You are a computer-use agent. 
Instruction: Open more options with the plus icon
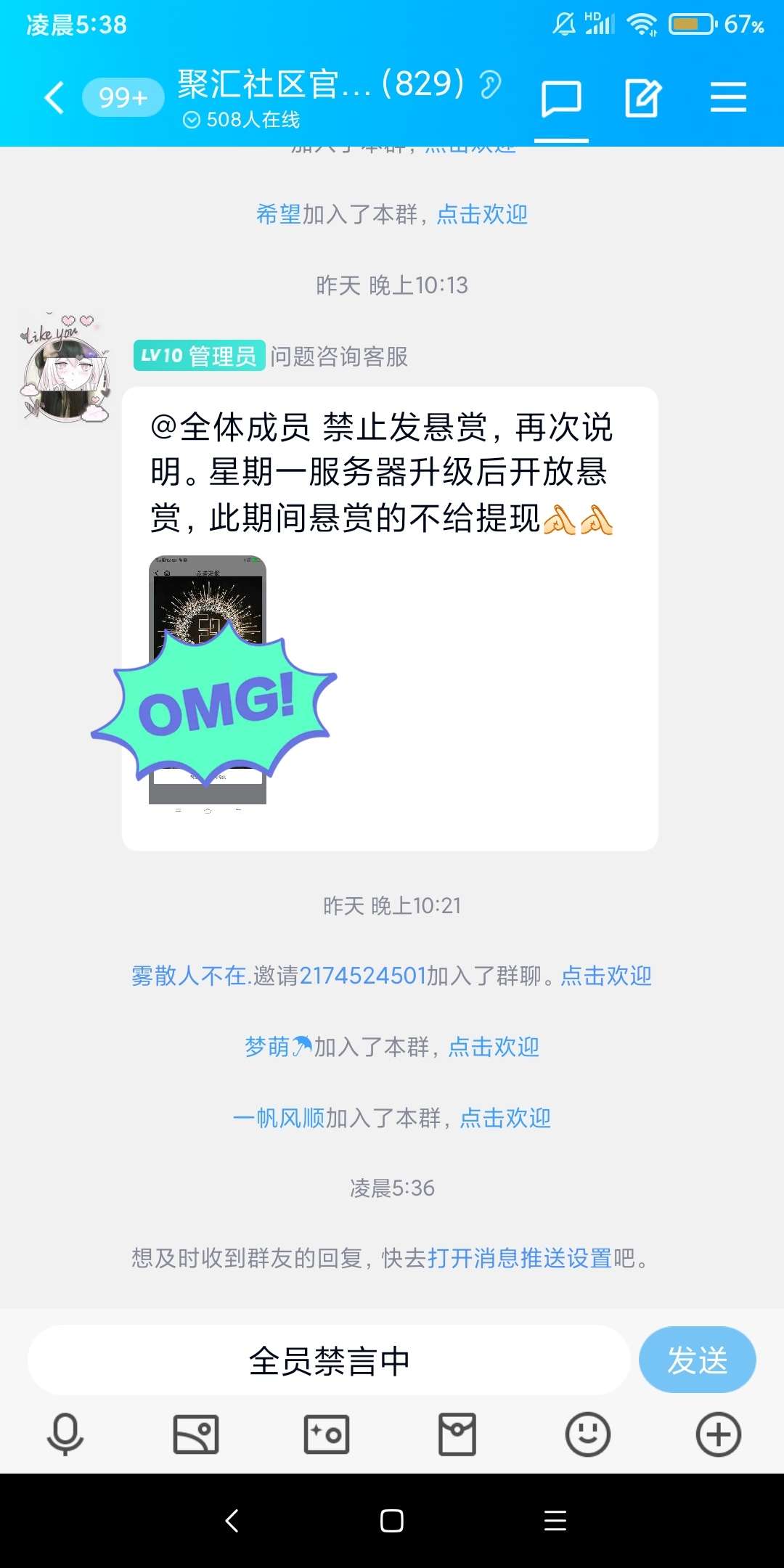[718, 1434]
